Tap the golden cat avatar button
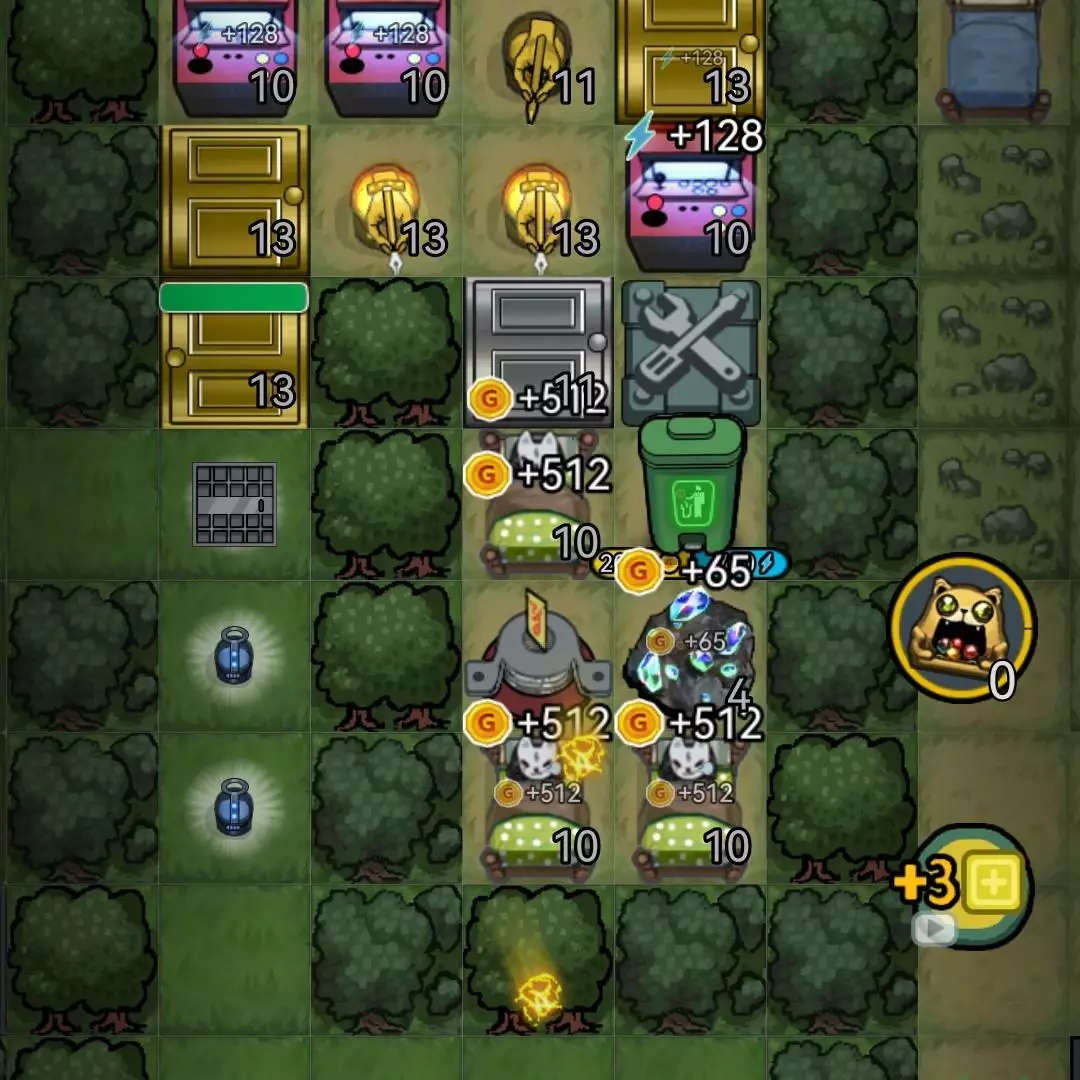This screenshot has height=1080, width=1080. 962,627
